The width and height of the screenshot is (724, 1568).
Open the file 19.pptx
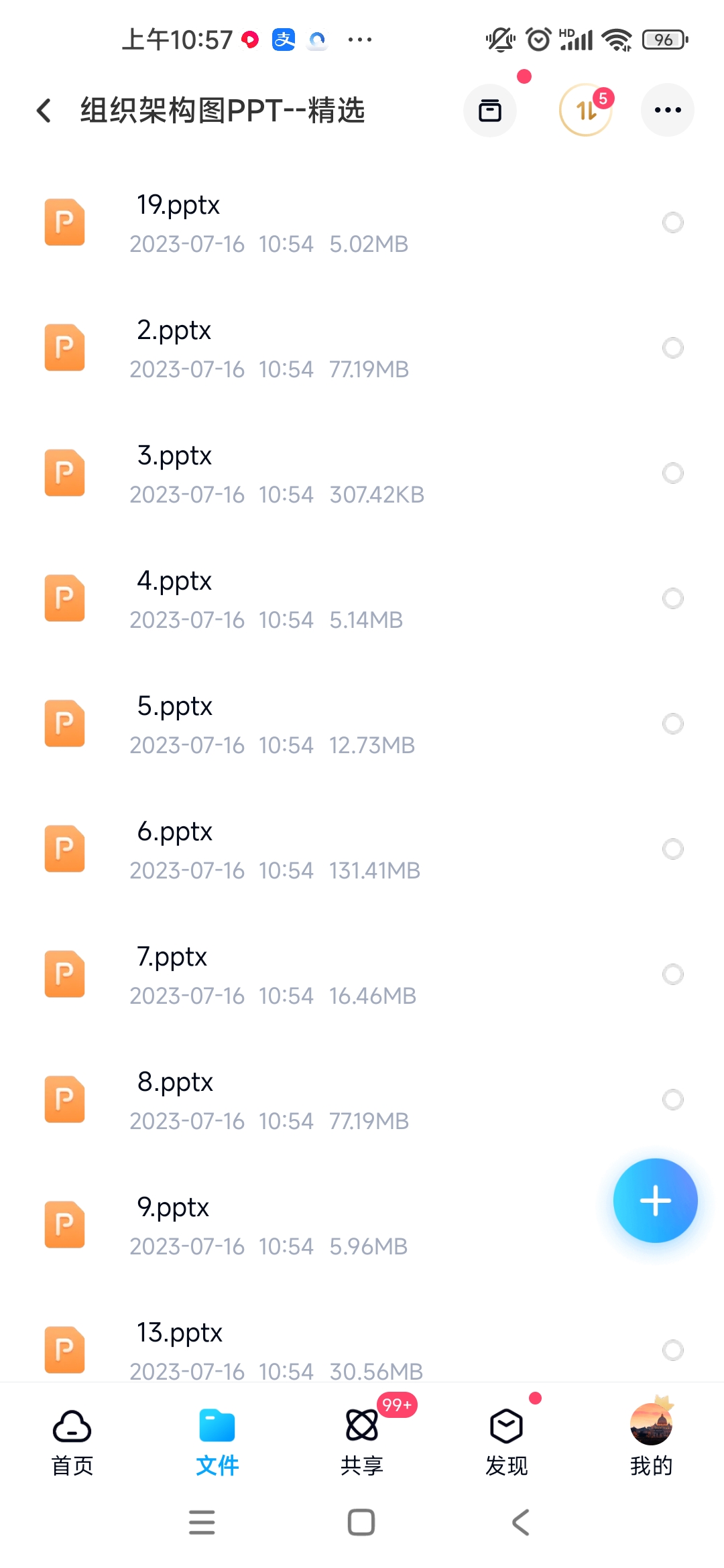click(362, 223)
